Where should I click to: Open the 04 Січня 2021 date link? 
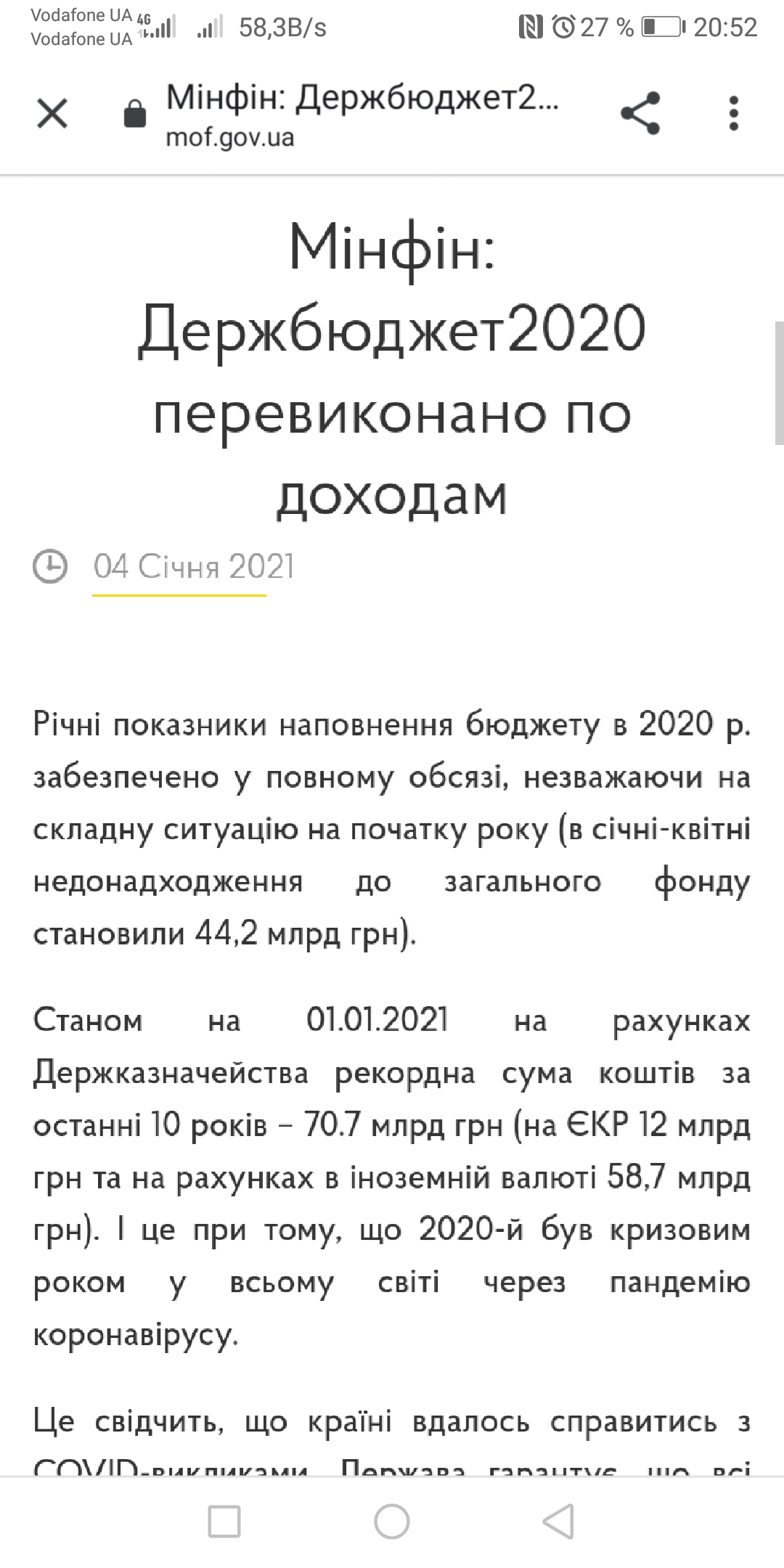tap(194, 567)
